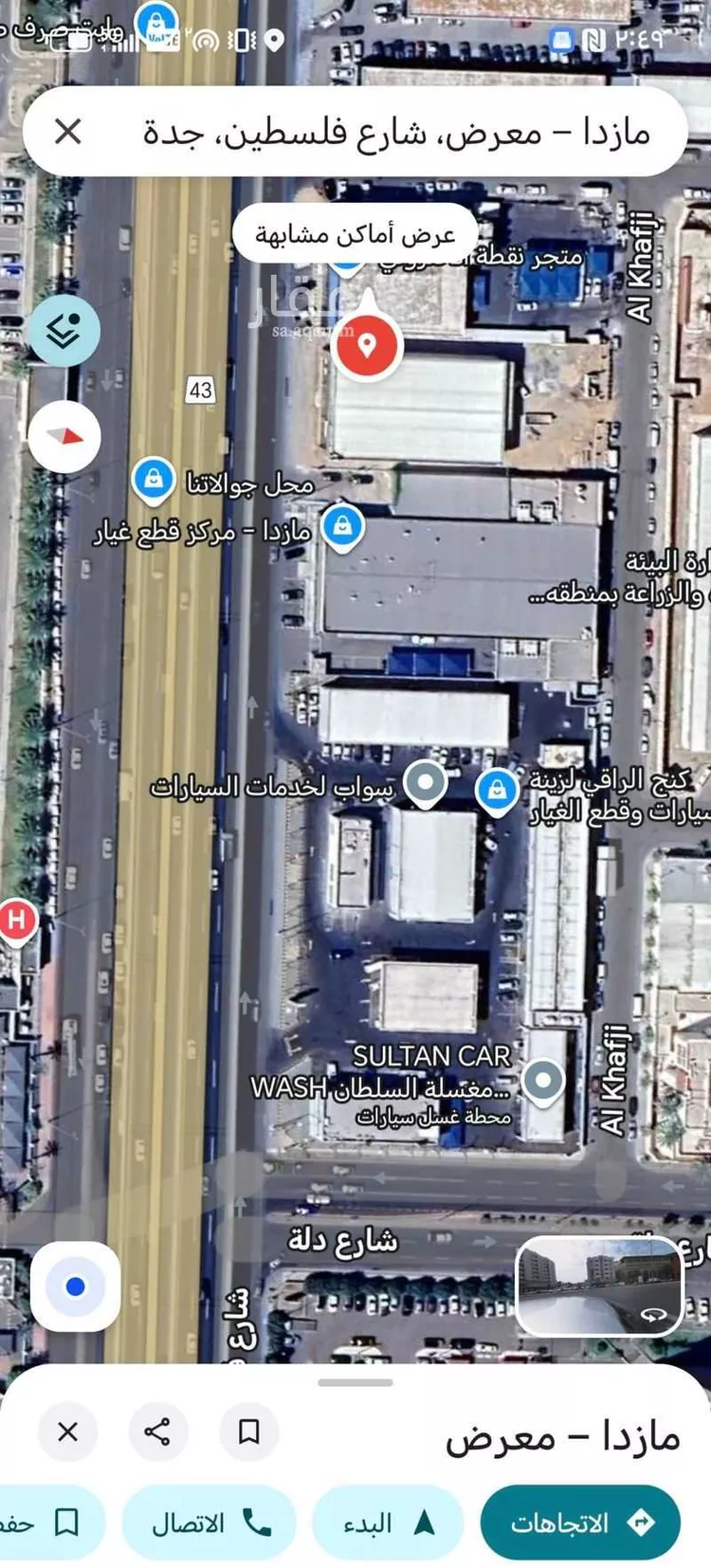
Task: Start navigation with البدء button
Action: [x=388, y=1522]
